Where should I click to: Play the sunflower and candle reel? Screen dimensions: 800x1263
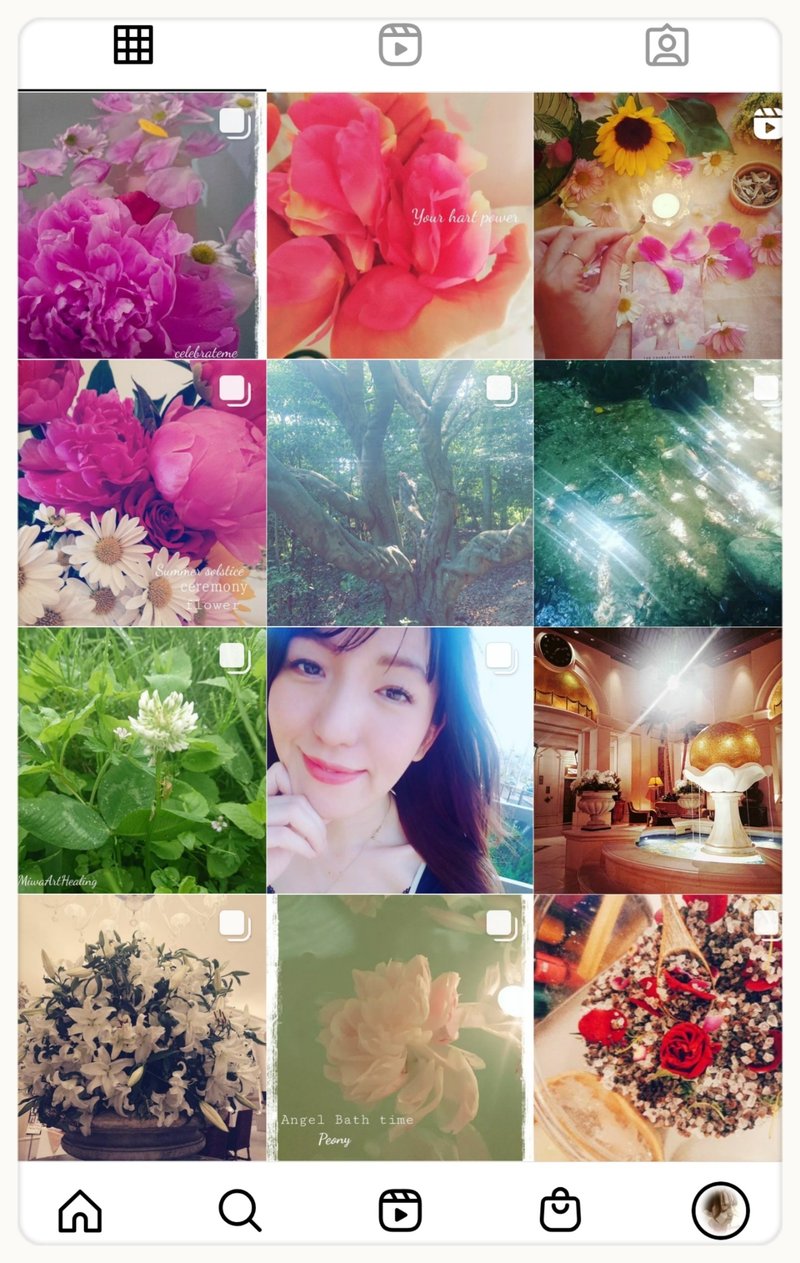pos(657,226)
